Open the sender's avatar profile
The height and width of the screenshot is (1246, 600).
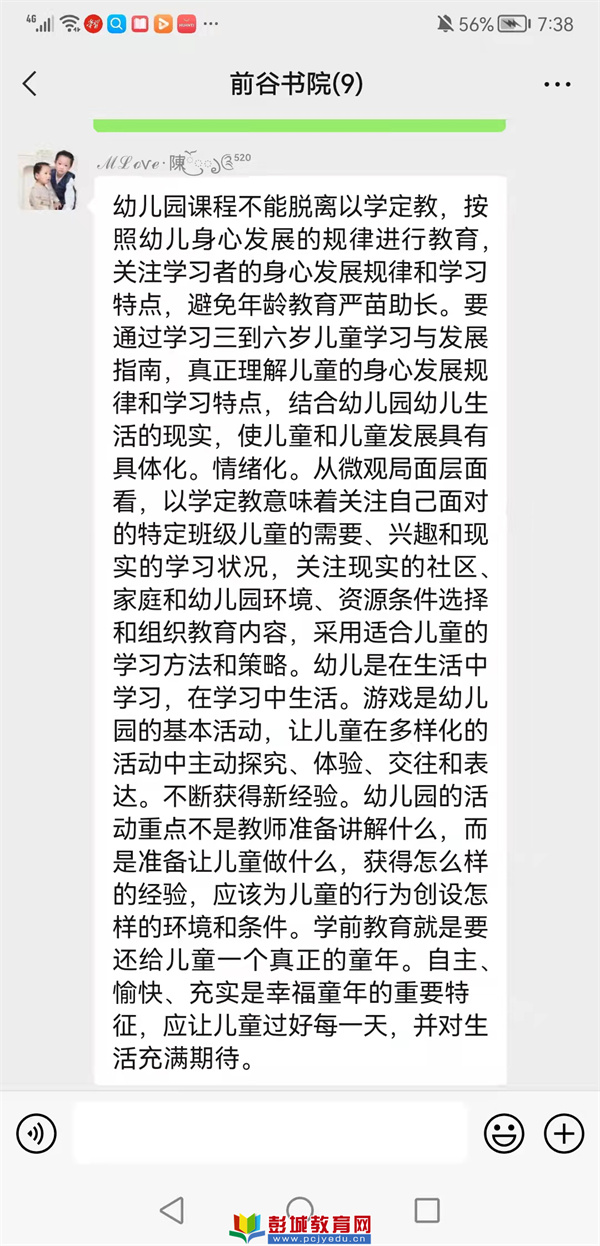[49, 180]
